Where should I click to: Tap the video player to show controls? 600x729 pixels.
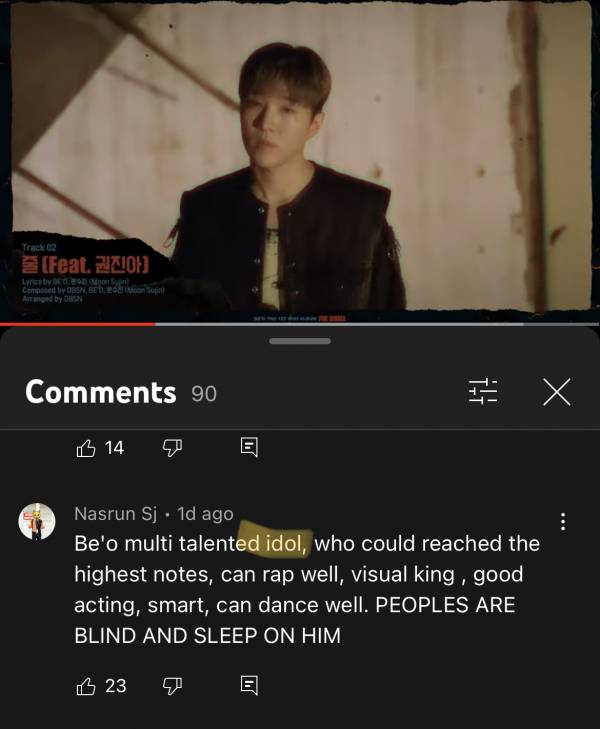click(300, 160)
